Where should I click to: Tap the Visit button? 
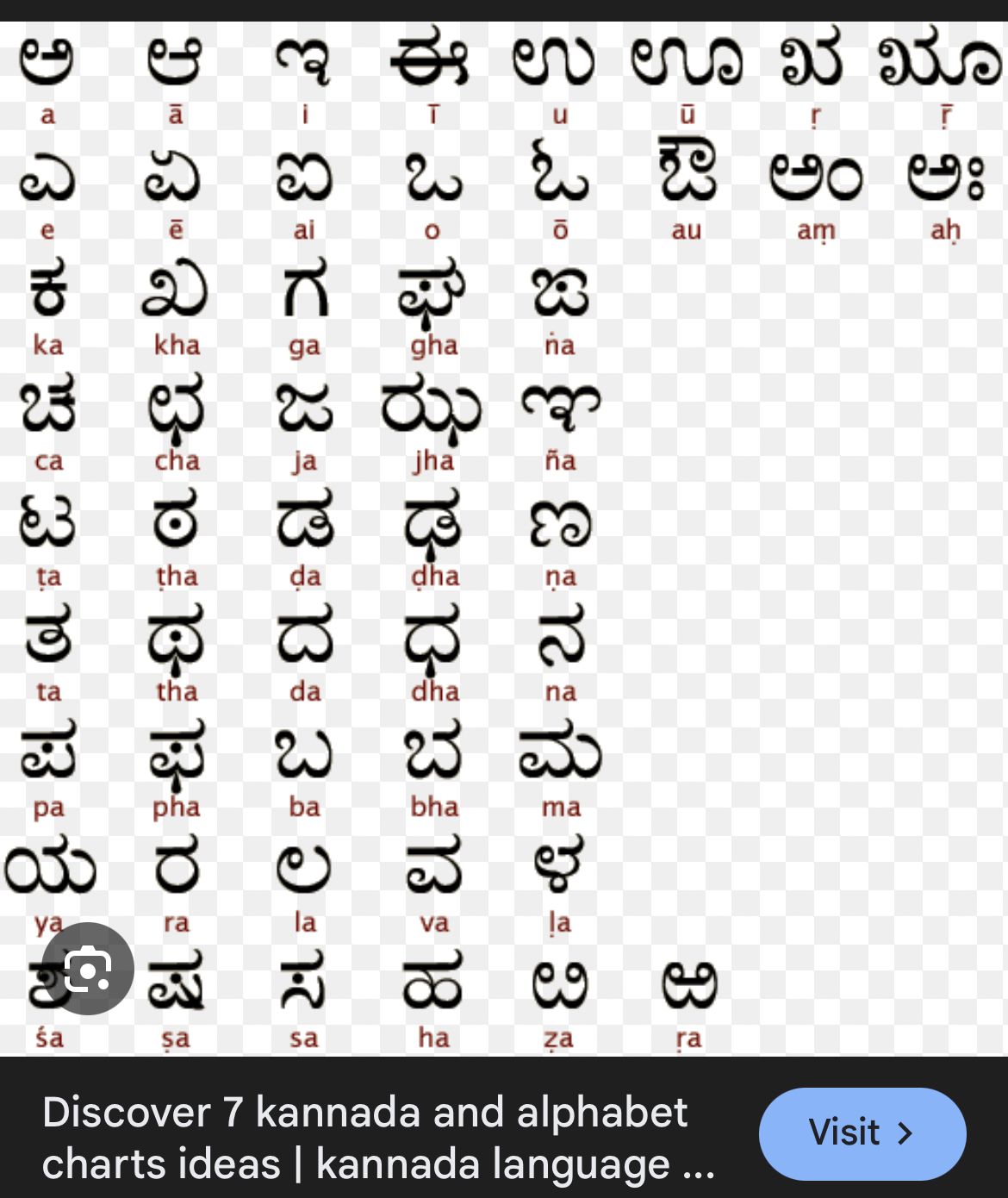point(862,1132)
